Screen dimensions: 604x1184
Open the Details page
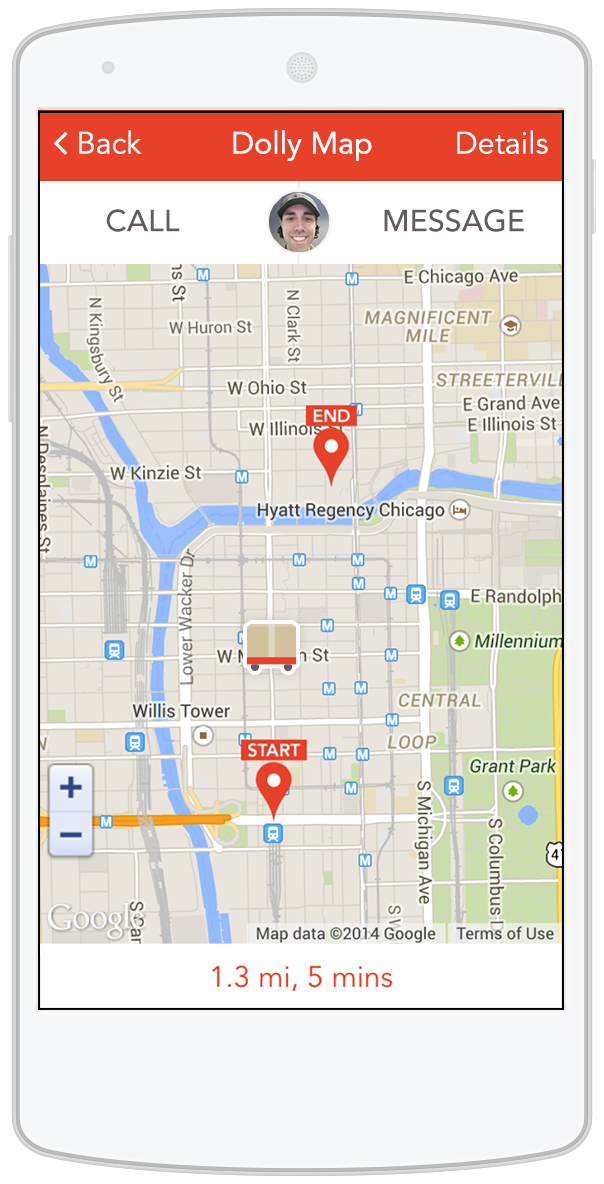[x=501, y=144]
